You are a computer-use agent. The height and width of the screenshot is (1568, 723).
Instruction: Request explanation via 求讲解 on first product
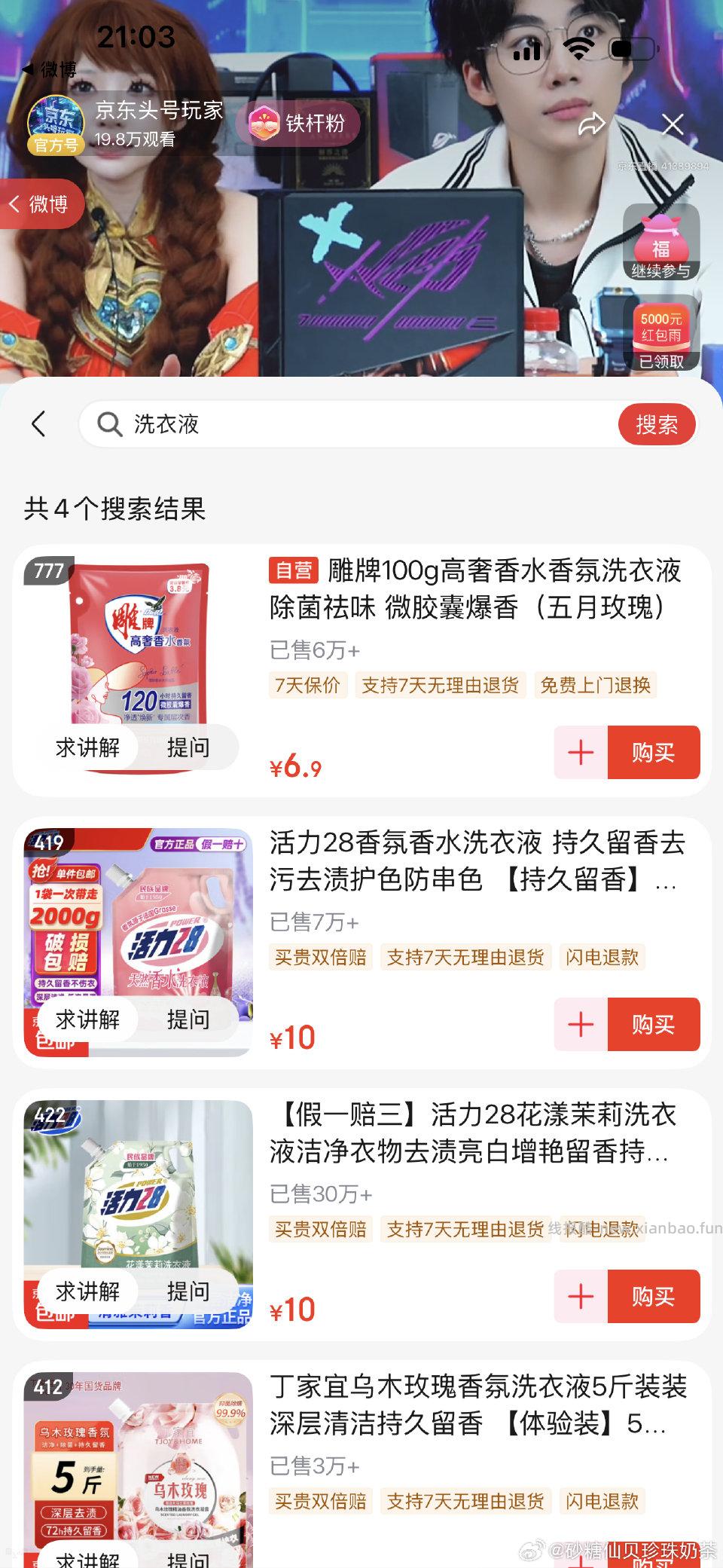pyautogui.click(x=88, y=747)
